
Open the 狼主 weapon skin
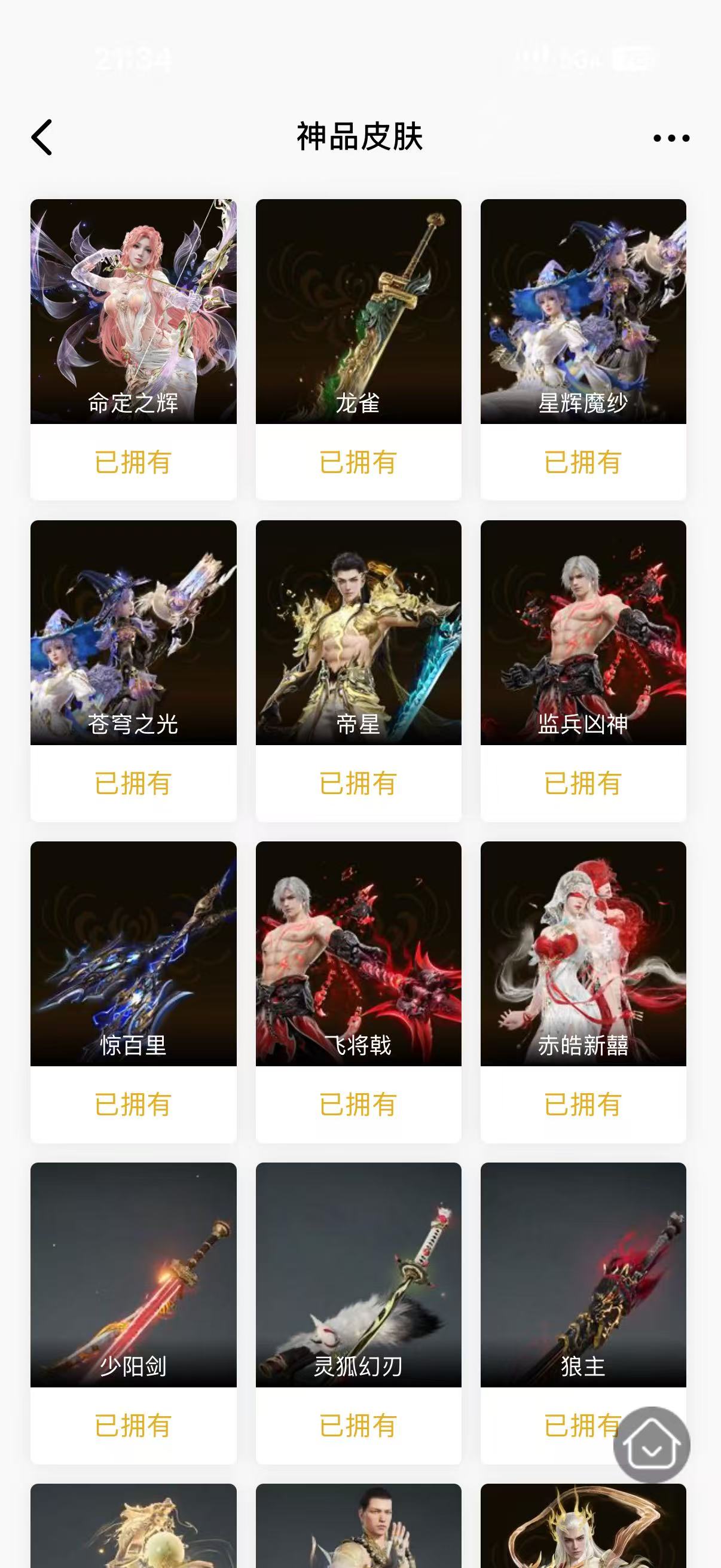point(583,1274)
